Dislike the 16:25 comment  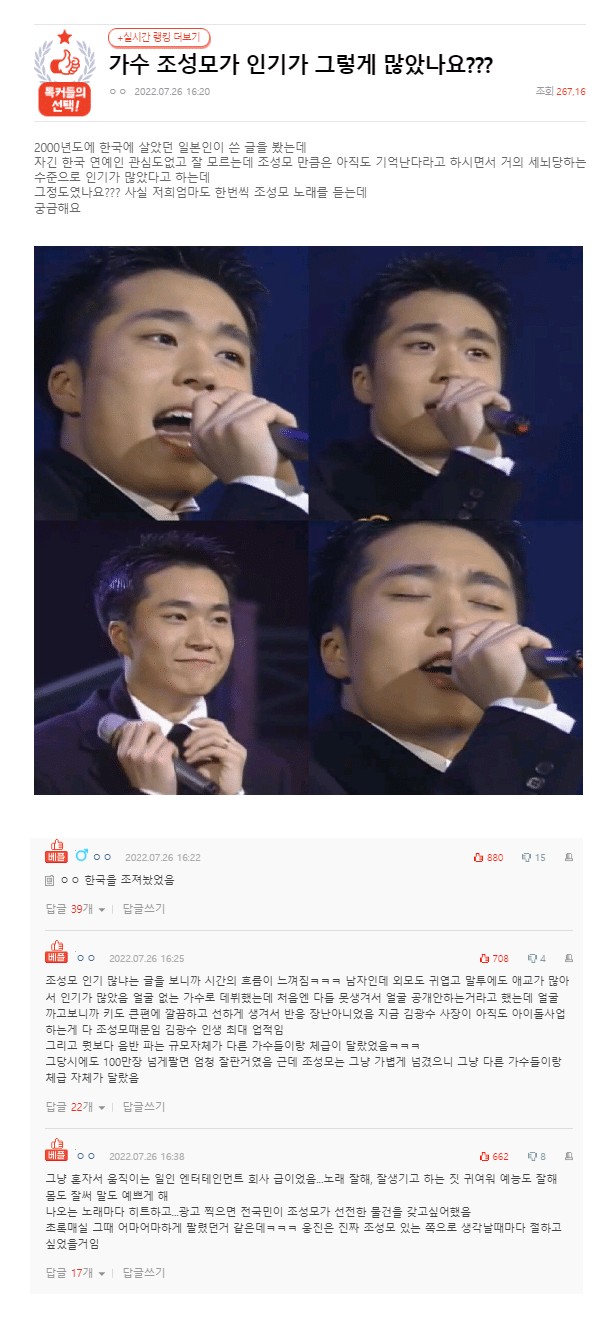(538, 958)
